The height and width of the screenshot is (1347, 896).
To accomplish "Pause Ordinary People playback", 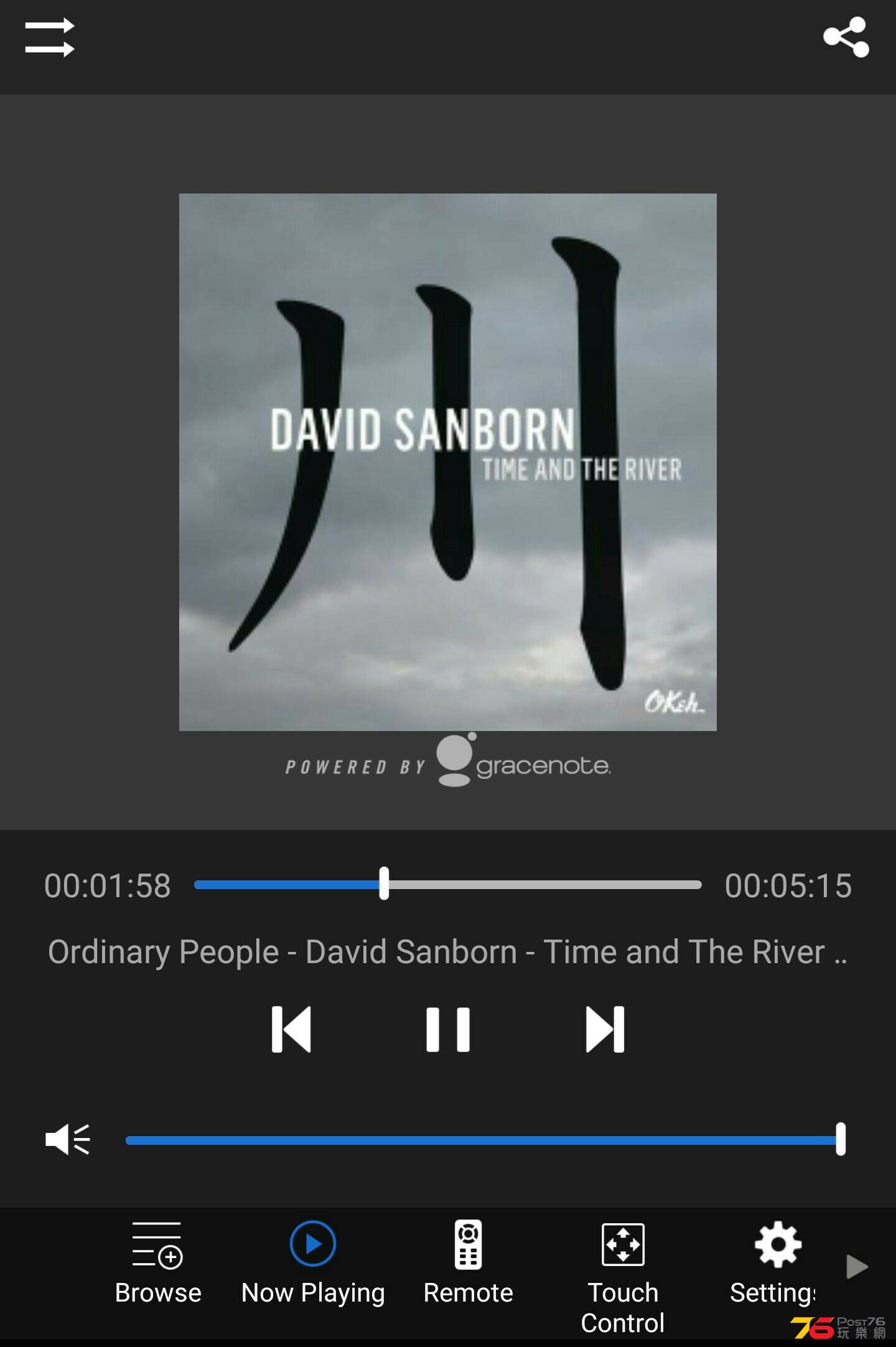I will [448, 1030].
